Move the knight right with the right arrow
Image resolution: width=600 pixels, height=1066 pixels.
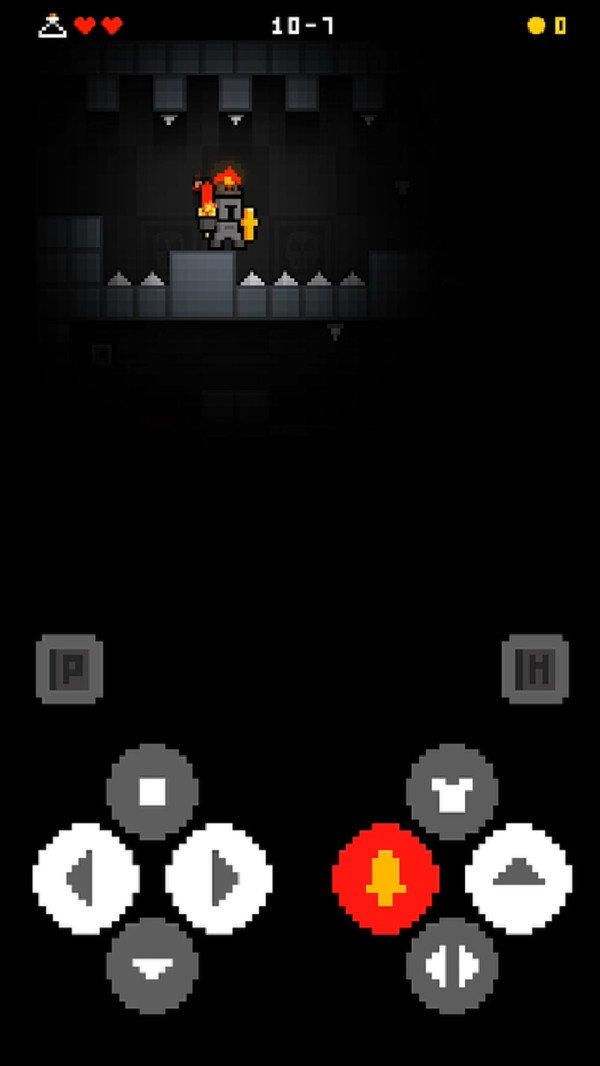click(219, 879)
